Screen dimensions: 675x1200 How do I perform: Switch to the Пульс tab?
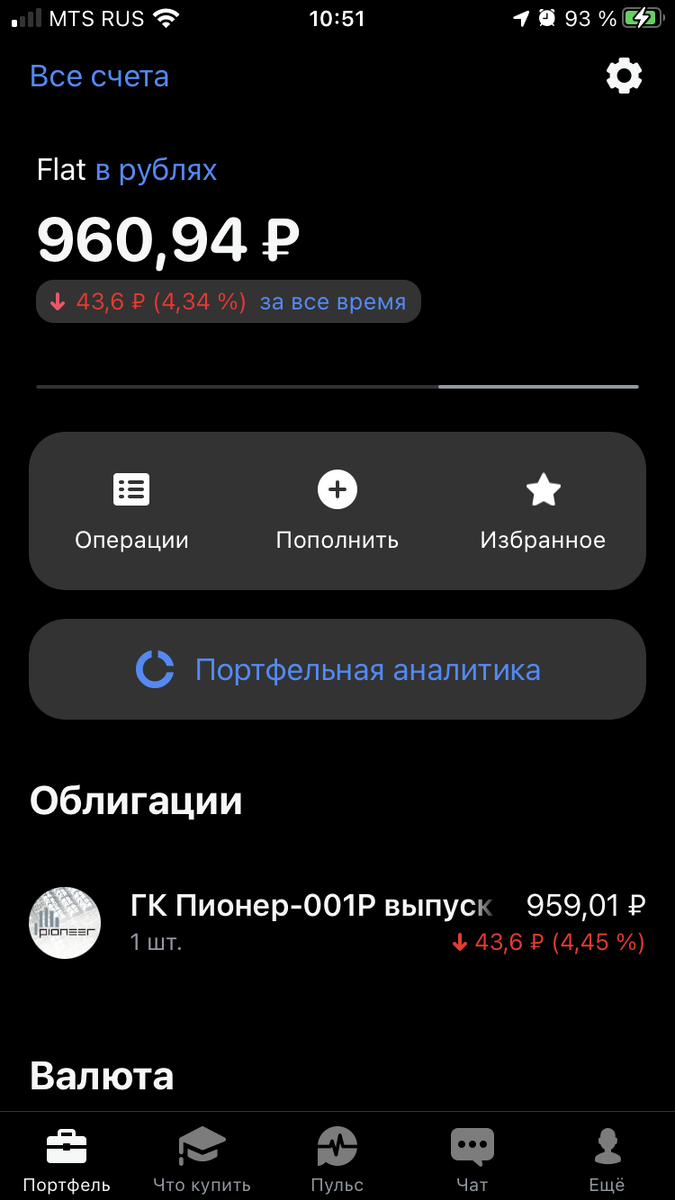(337, 1160)
